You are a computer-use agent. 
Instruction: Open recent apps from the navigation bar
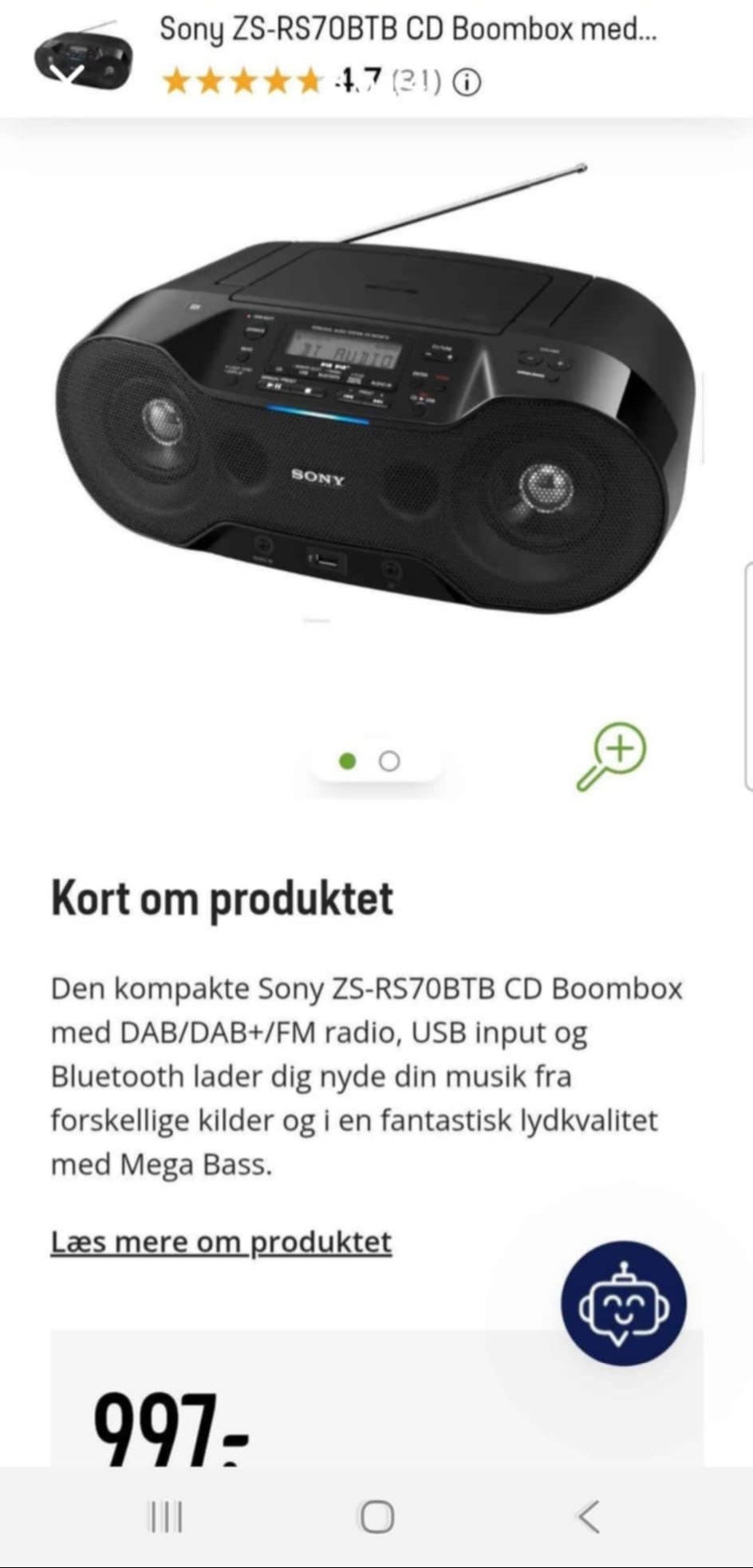tap(167, 1516)
